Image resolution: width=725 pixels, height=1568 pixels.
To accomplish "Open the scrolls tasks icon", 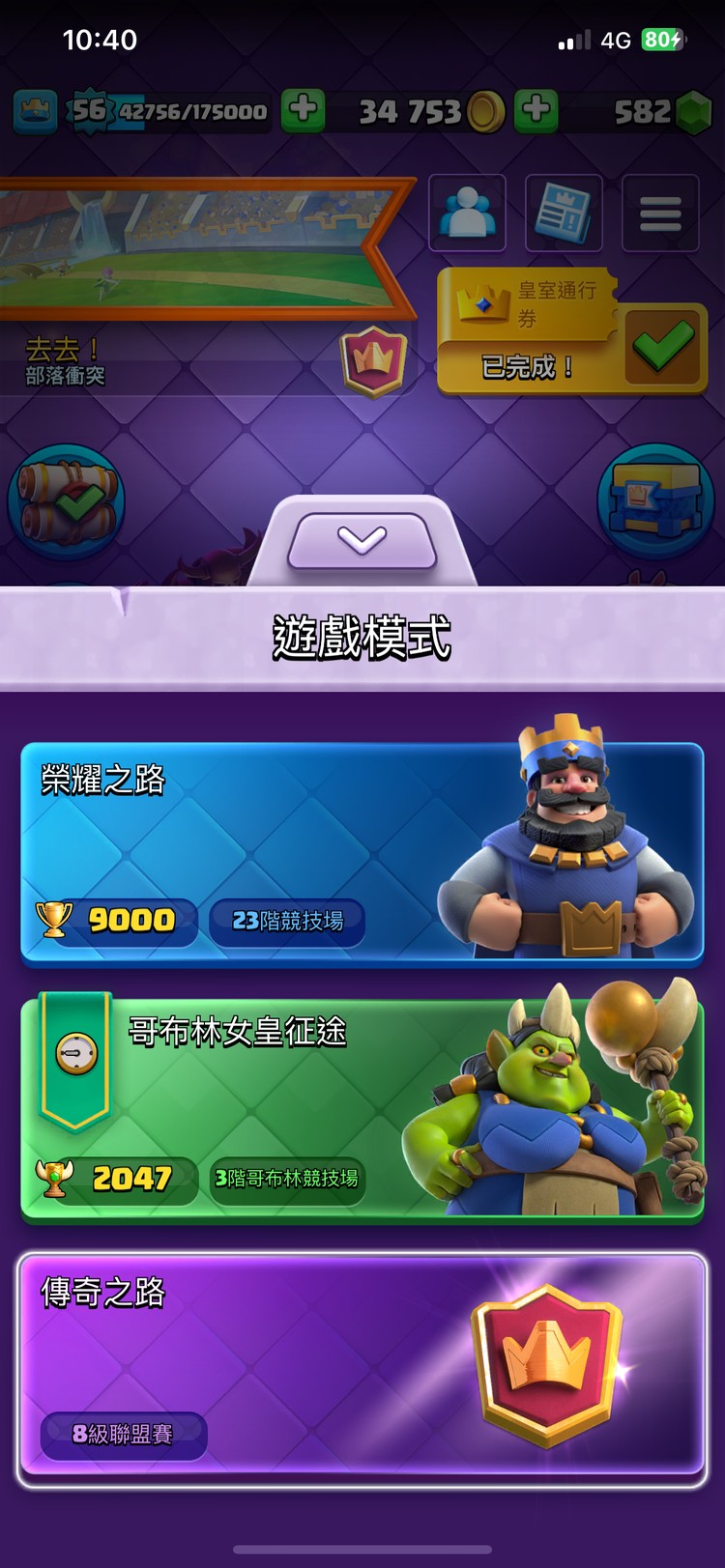I will tap(66, 500).
